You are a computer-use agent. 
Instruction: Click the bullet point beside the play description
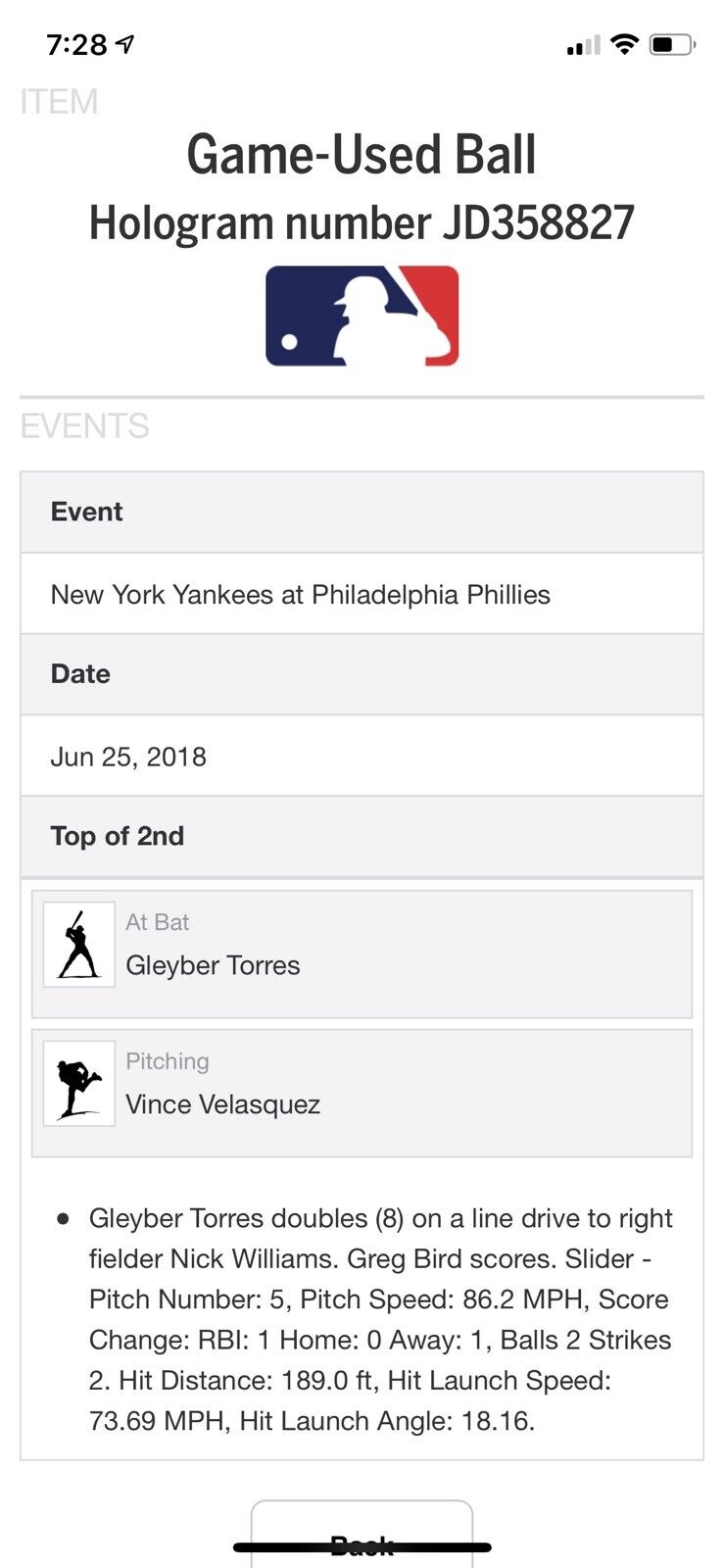pyautogui.click(x=63, y=1218)
